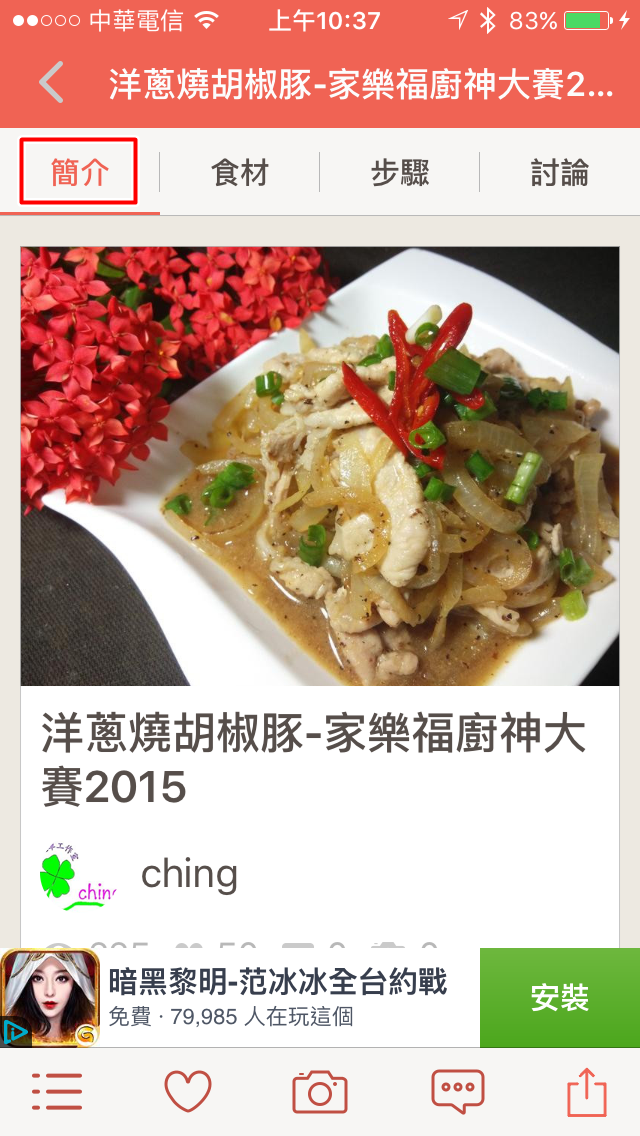Open the recipe list menu icon
This screenshot has height=1136, width=640.
[x=57, y=1092]
